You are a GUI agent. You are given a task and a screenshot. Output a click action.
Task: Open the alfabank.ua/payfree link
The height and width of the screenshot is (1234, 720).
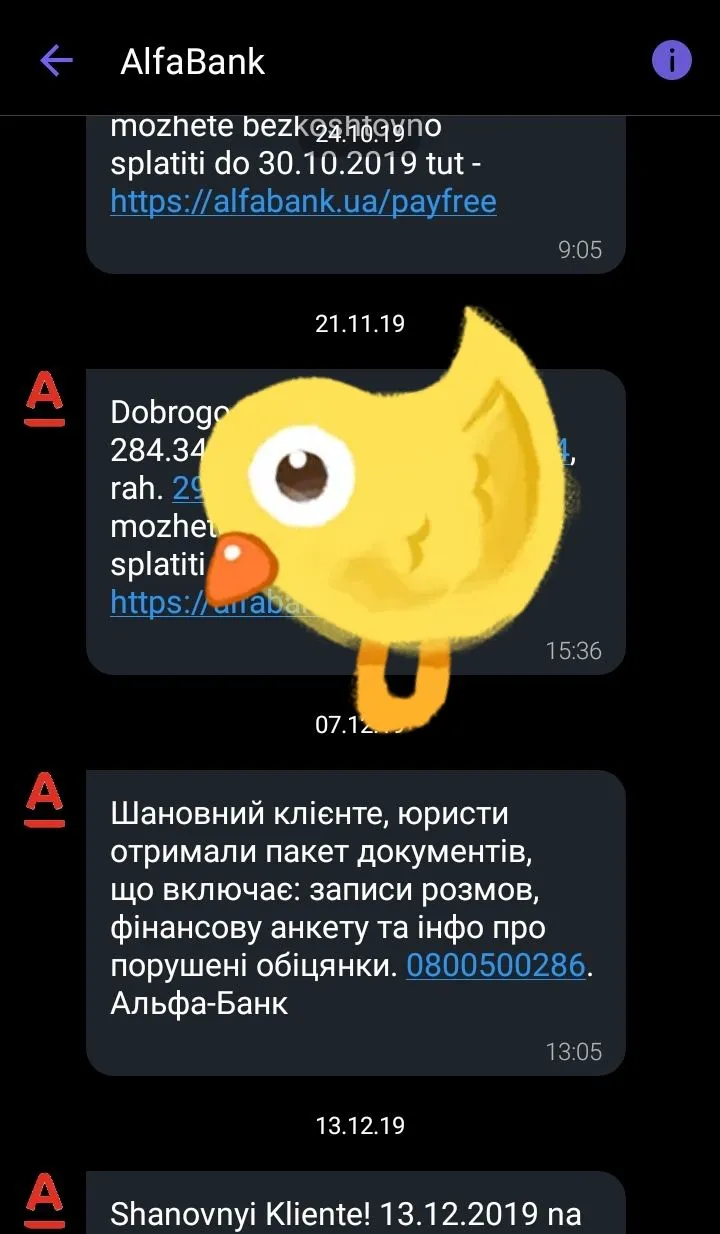303,202
